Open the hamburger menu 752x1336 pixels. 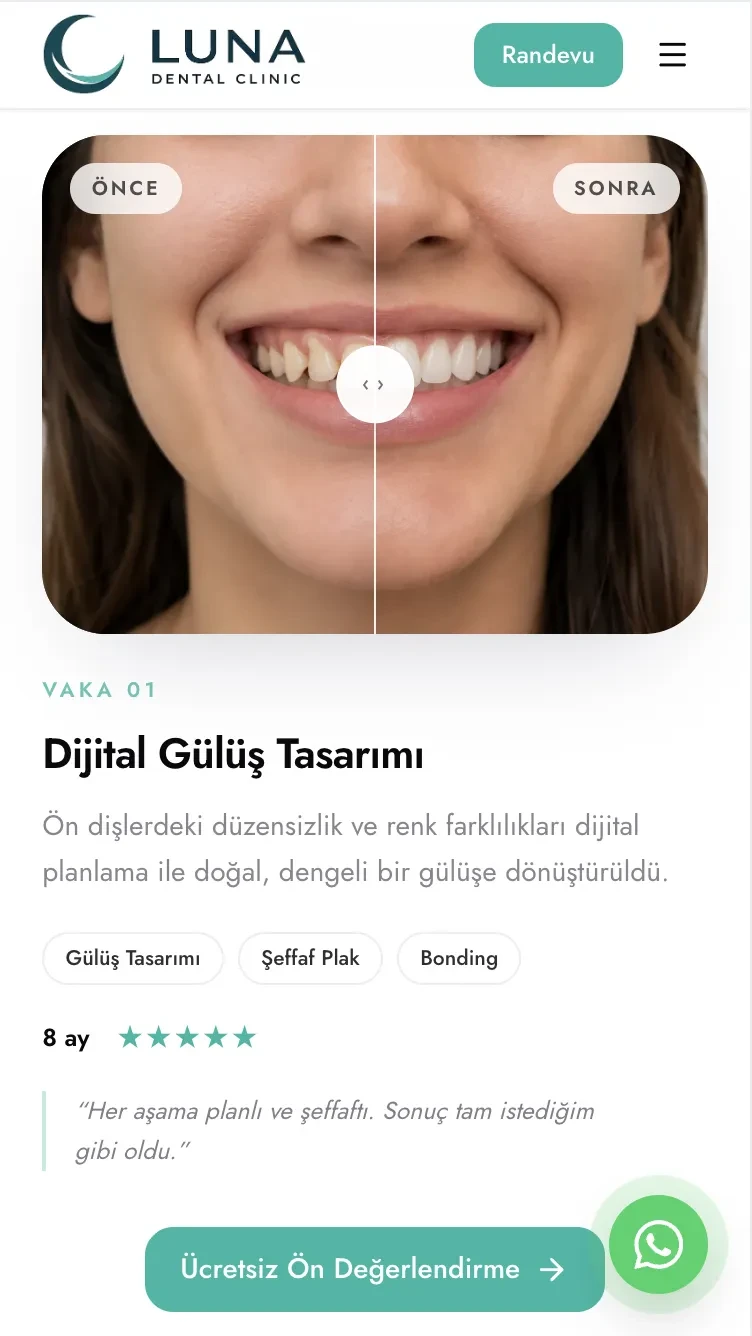673,55
